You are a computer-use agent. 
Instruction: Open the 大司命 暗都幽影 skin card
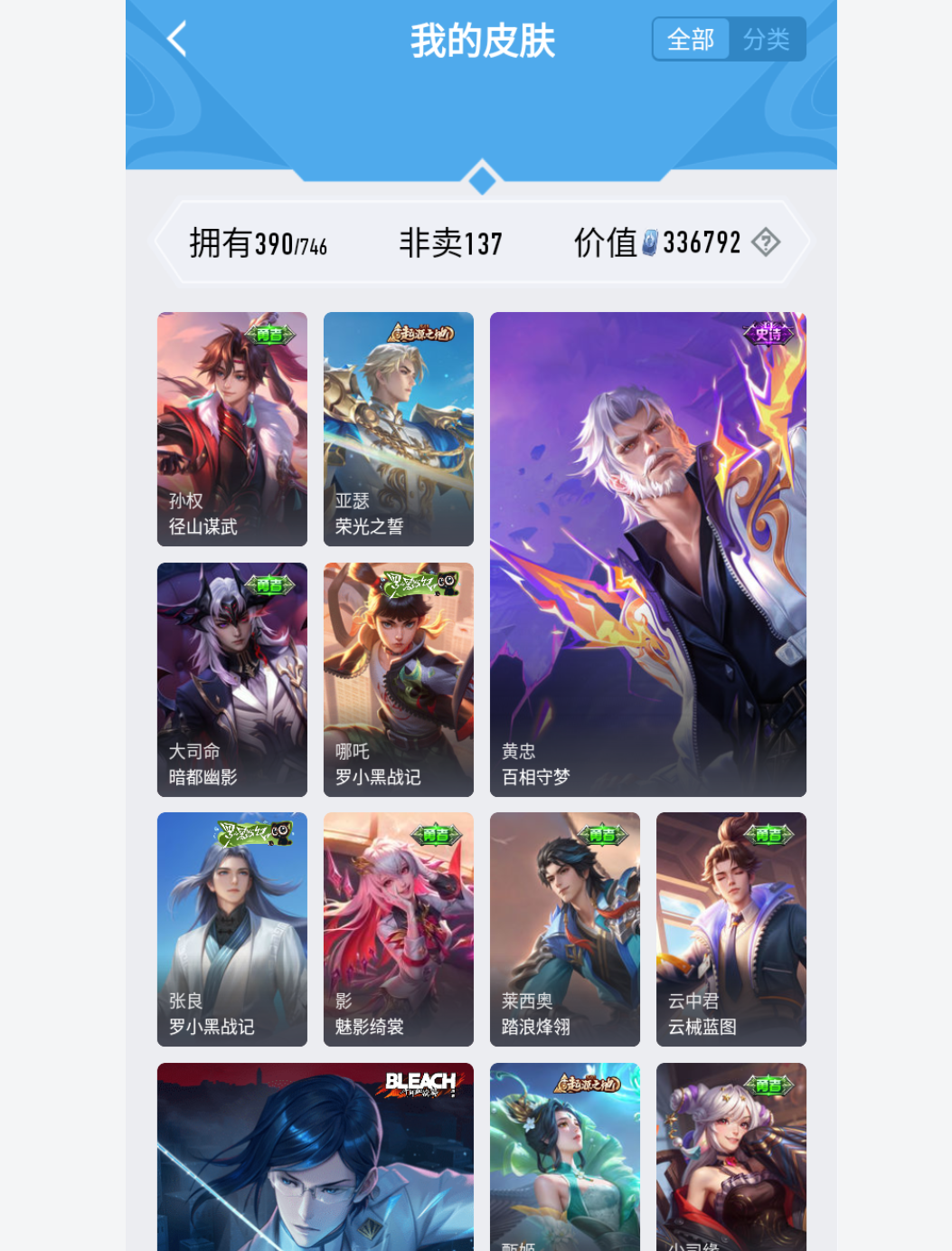[231, 679]
